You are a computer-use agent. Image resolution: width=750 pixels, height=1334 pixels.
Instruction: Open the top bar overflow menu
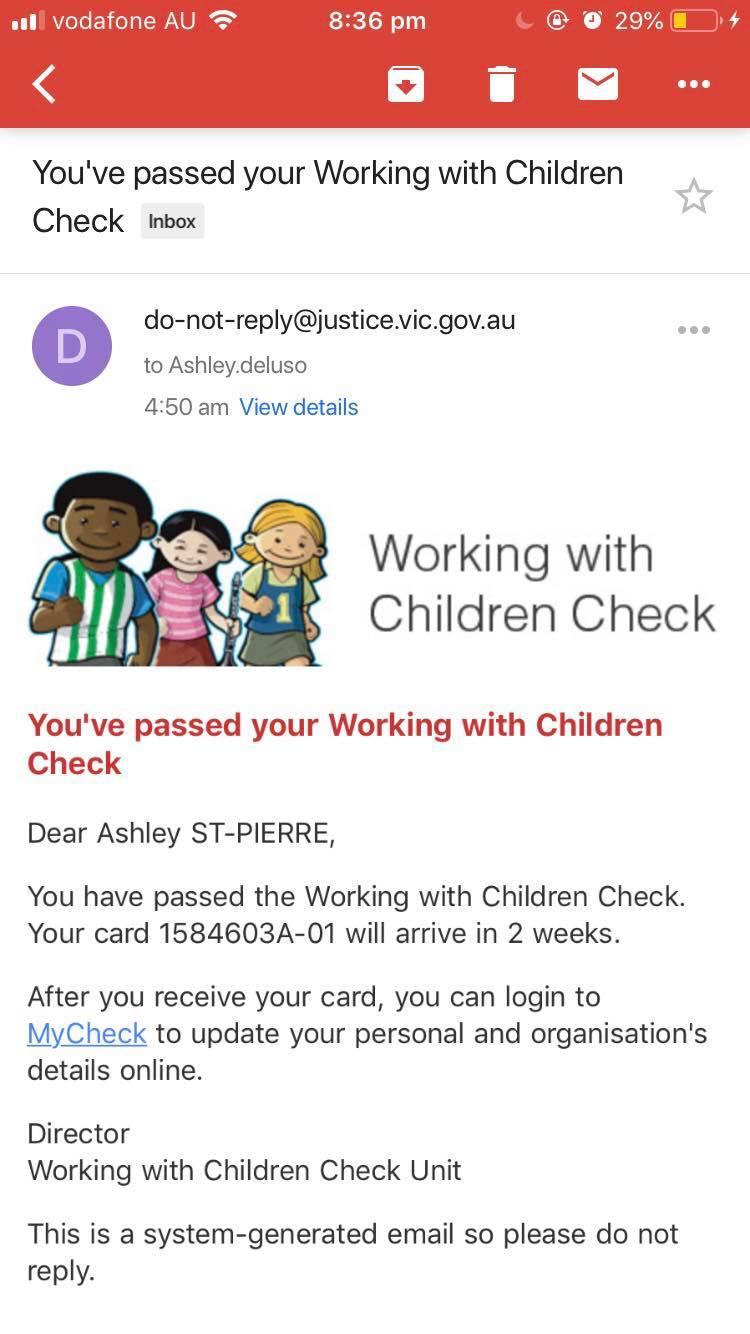(x=693, y=84)
